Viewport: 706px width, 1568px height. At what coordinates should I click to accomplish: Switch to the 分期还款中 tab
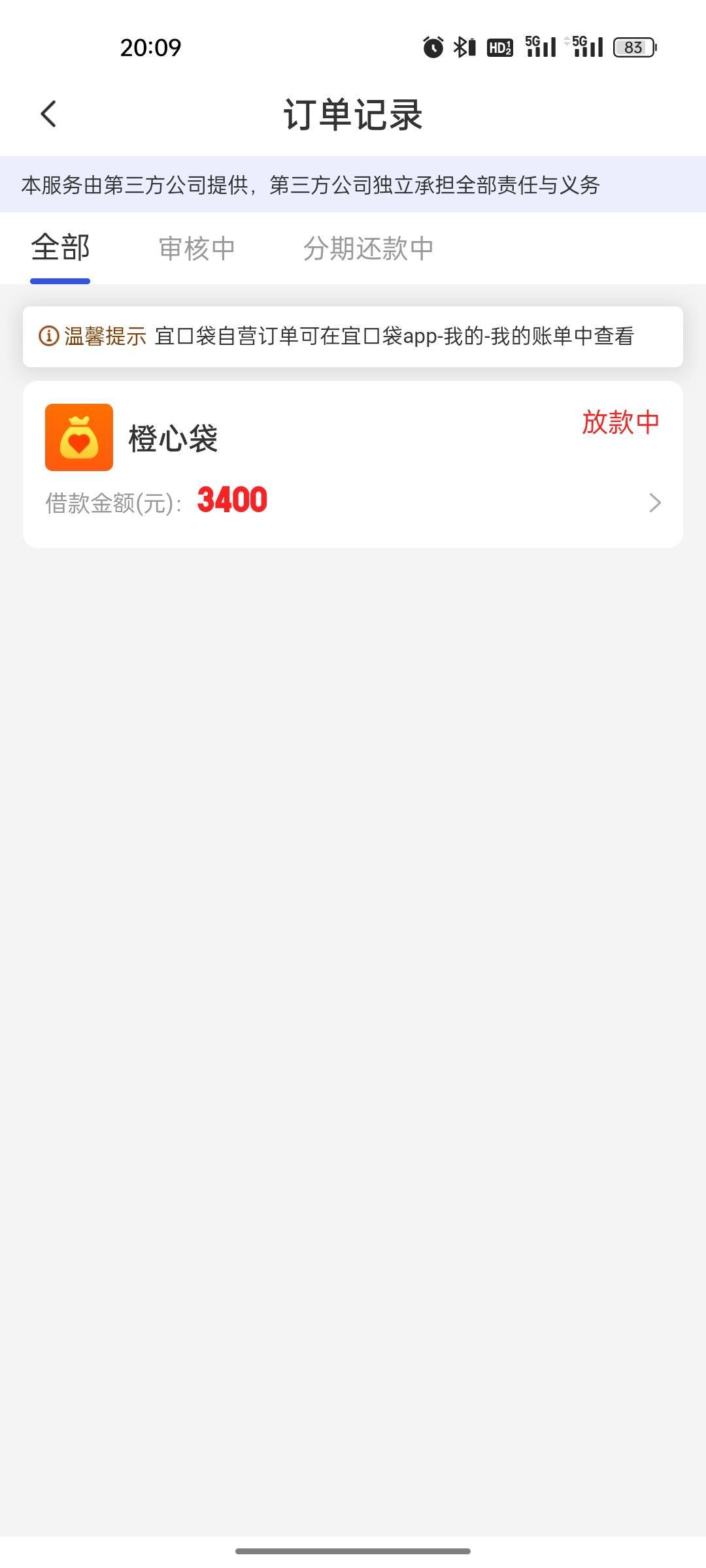click(368, 249)
